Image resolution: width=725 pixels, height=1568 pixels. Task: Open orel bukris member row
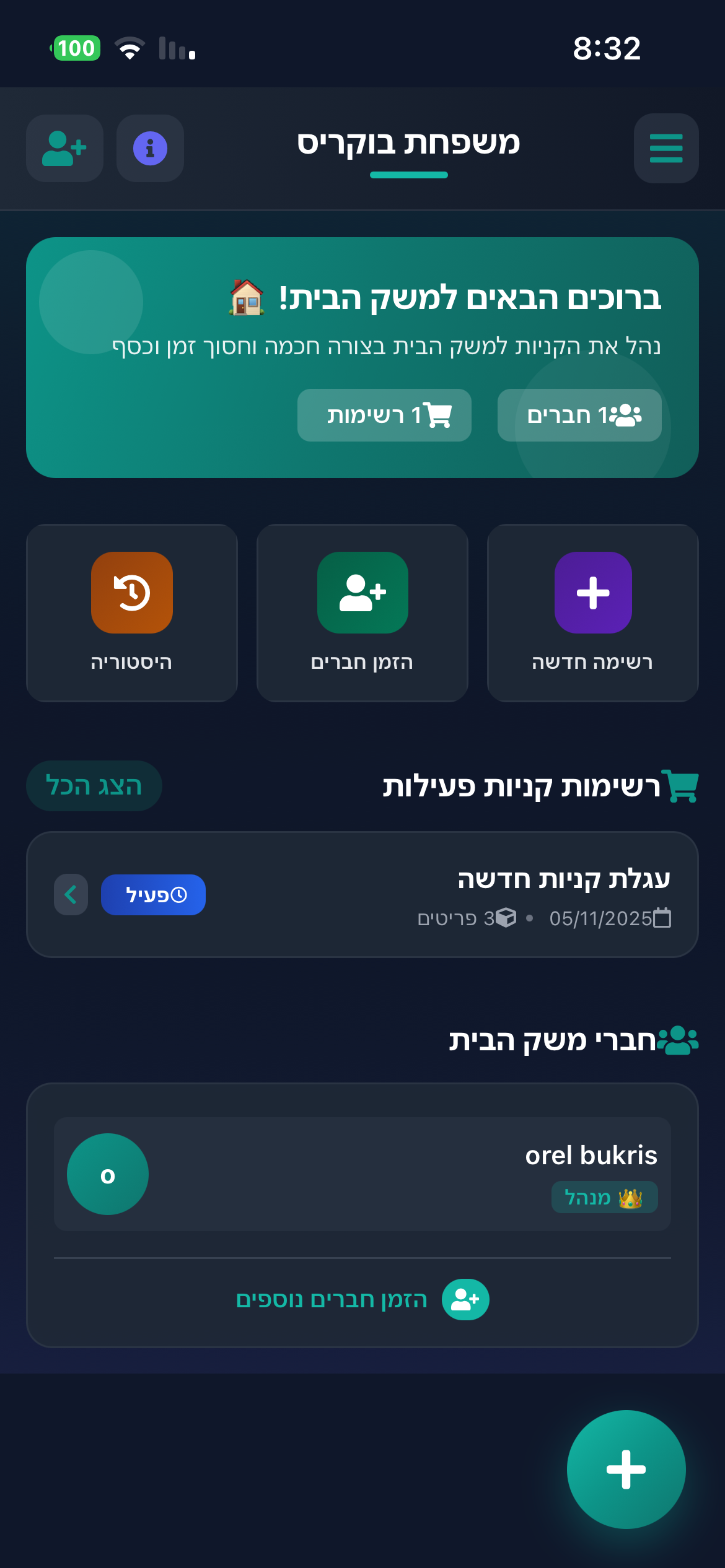(x=362, y=1174)
